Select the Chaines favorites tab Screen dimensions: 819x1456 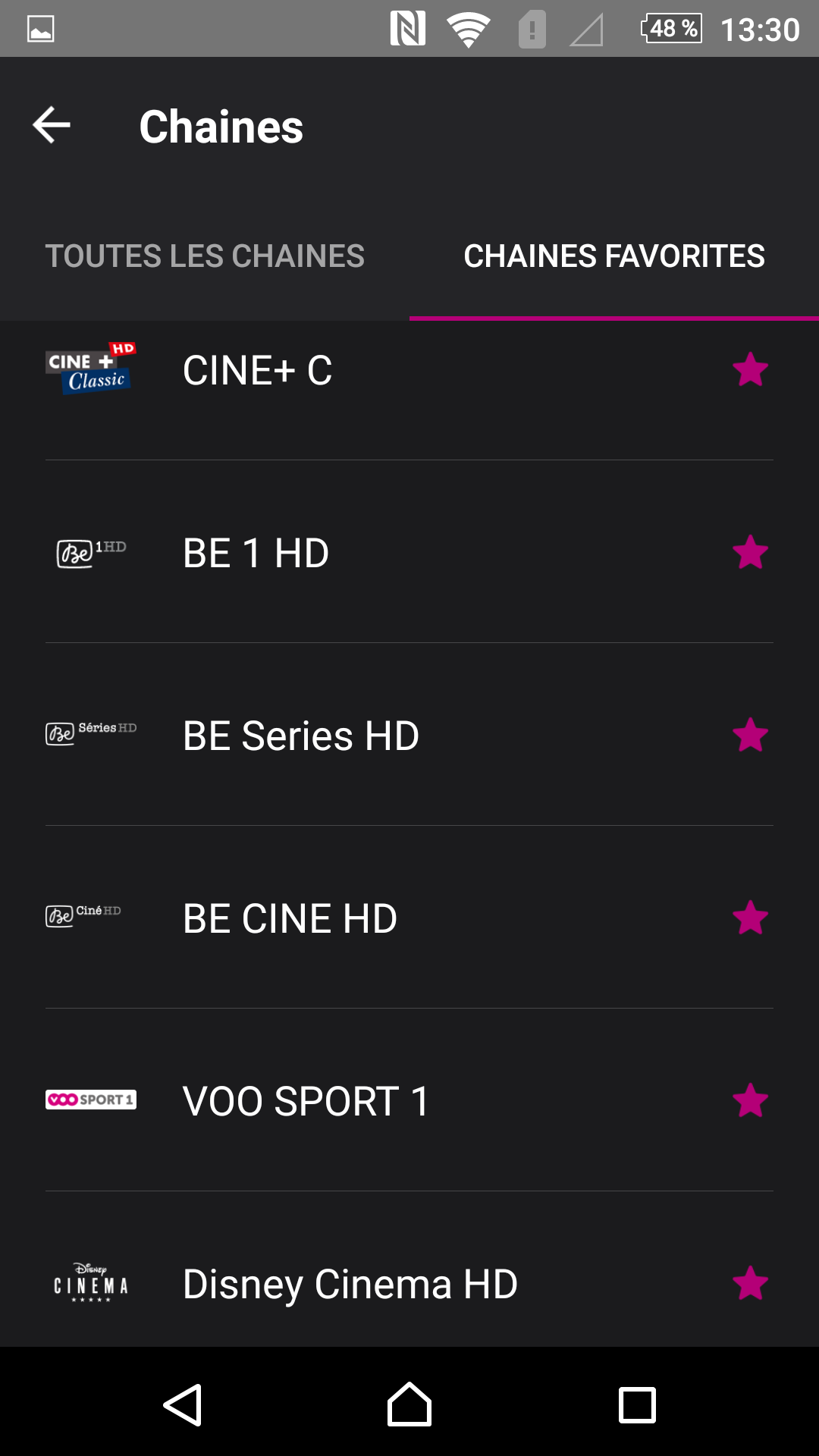click(x=613, y=256)
